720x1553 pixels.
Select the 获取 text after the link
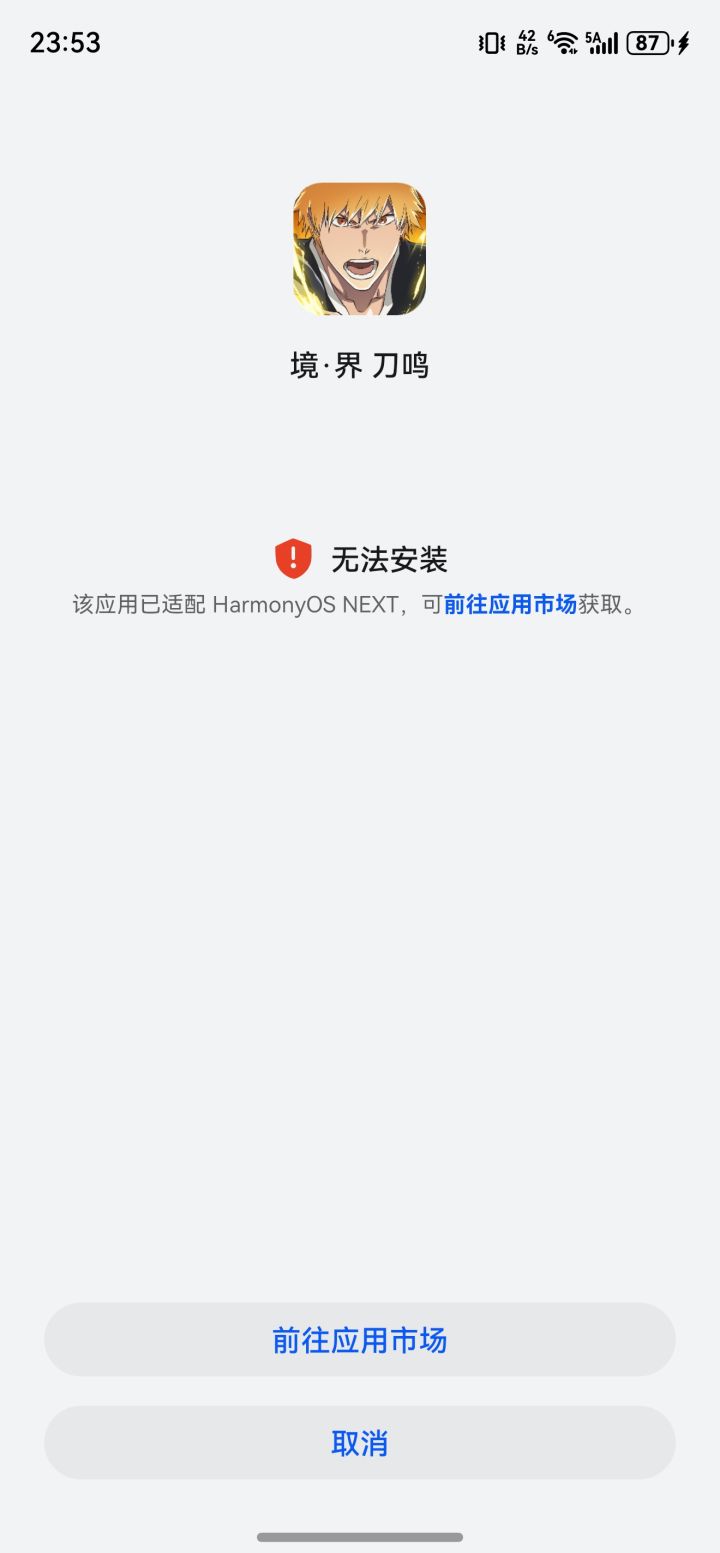tap(597, 605)
